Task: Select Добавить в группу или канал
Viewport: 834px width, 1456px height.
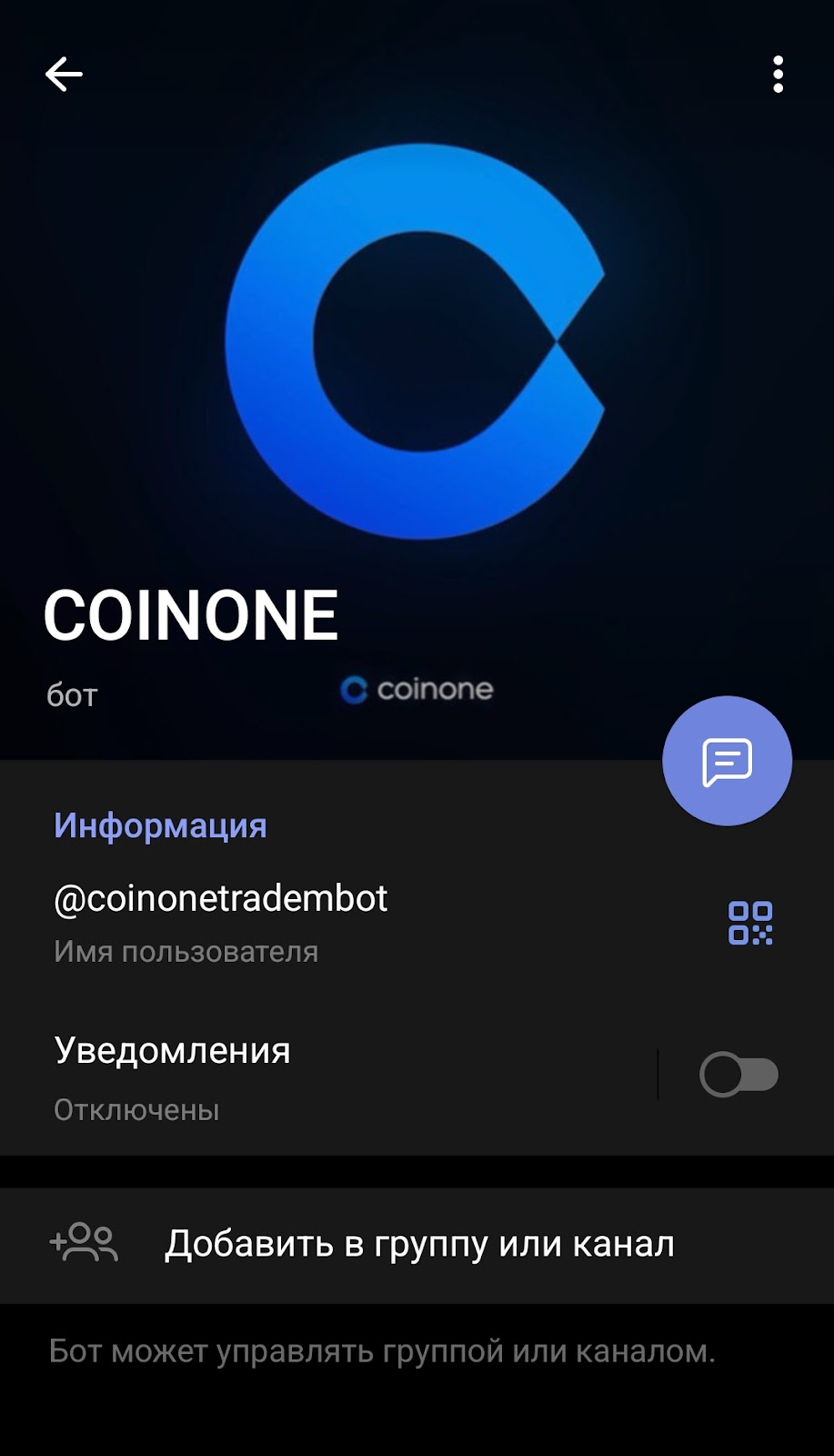Action: (418, 1244)
